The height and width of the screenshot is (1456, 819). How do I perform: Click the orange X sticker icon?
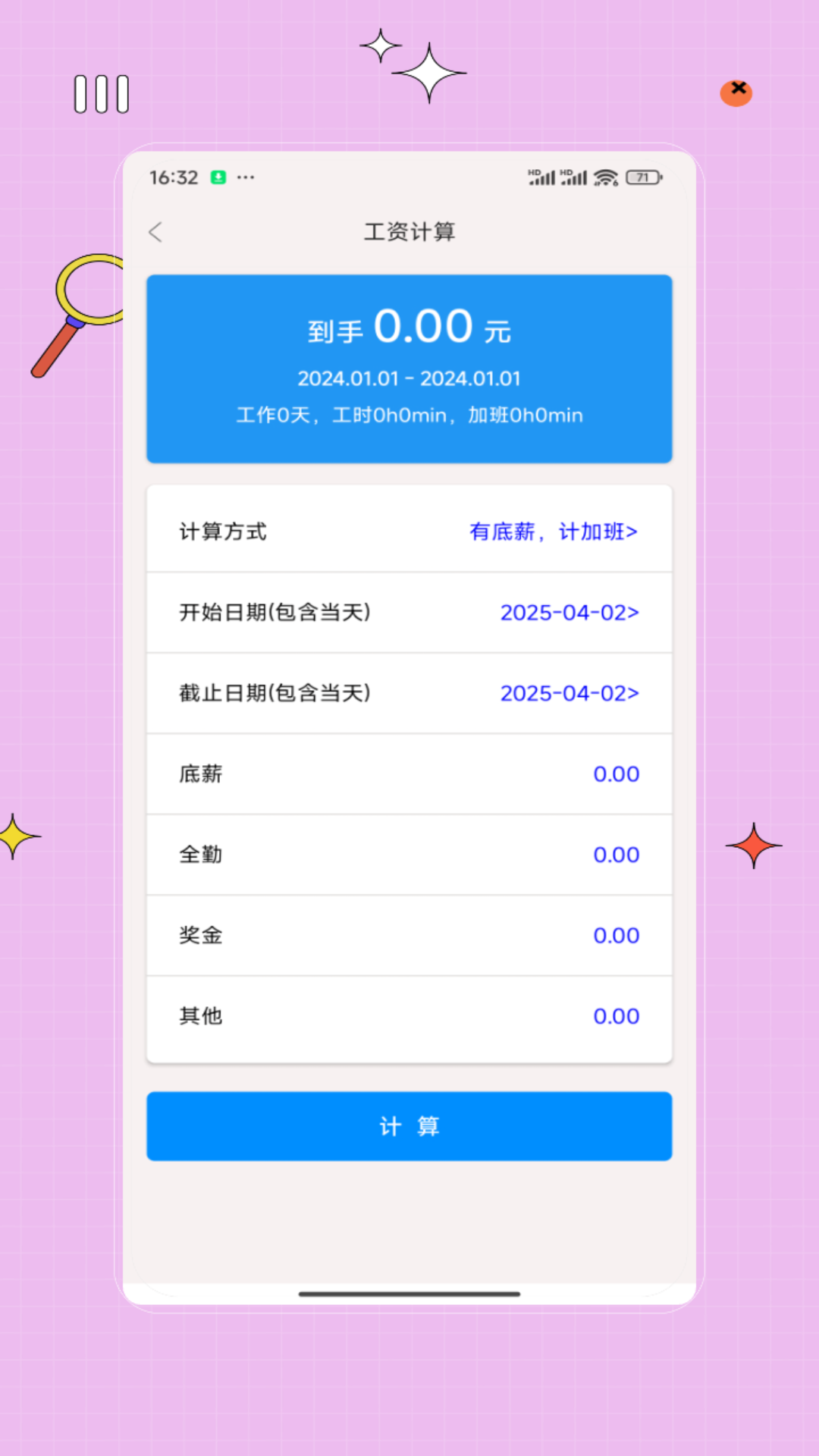(735, 91)
